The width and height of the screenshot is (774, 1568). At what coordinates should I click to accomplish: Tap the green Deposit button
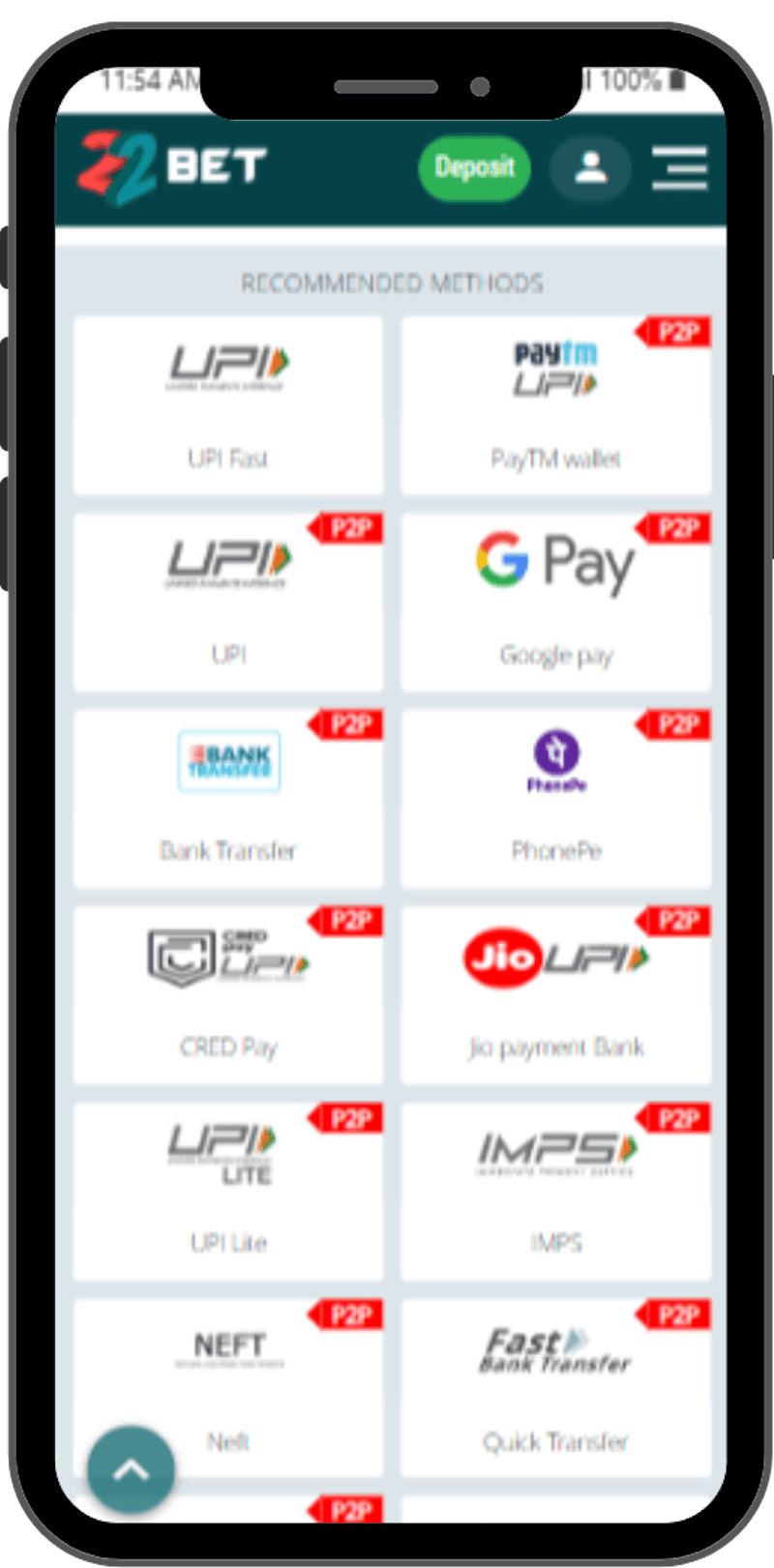point(474,168)
